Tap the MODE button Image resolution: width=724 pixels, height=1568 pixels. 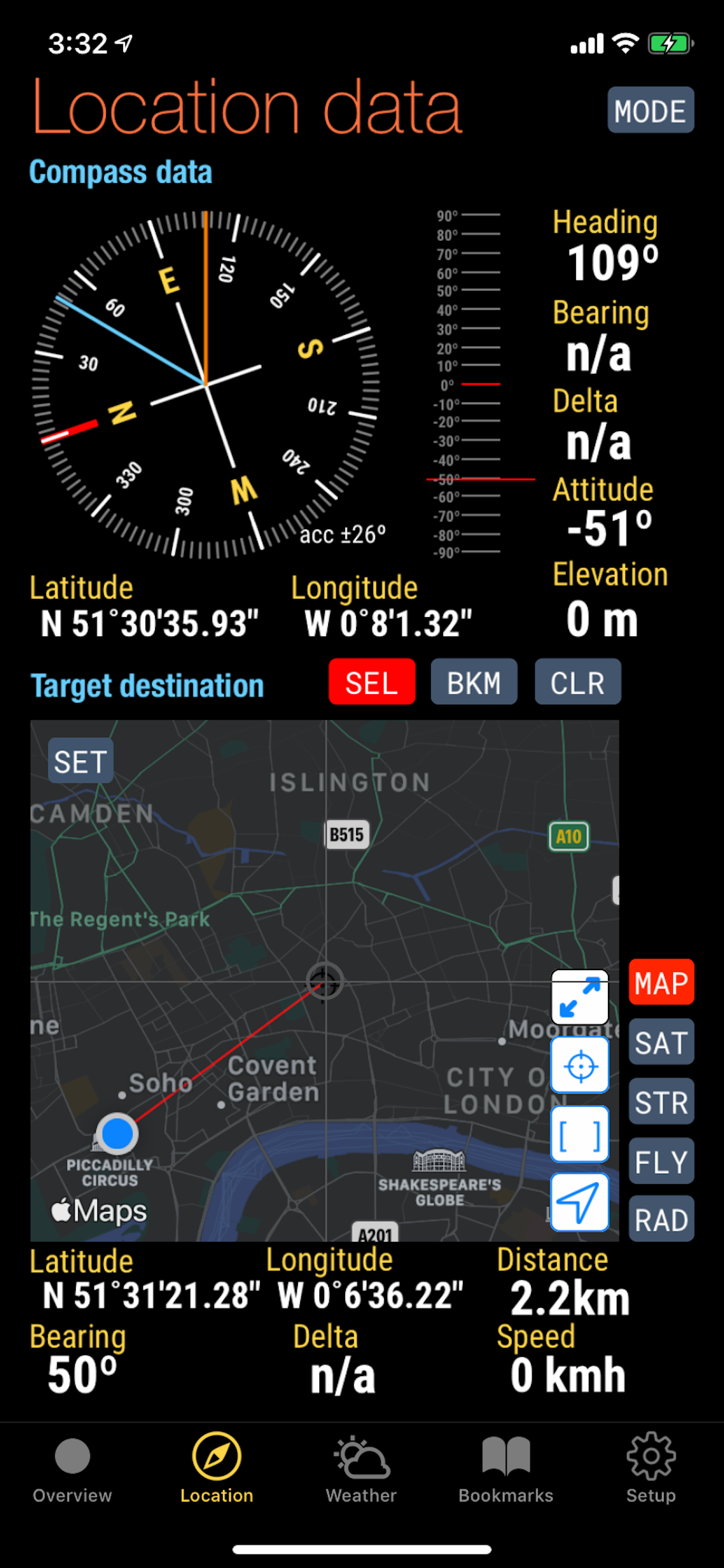click(651, 110)
